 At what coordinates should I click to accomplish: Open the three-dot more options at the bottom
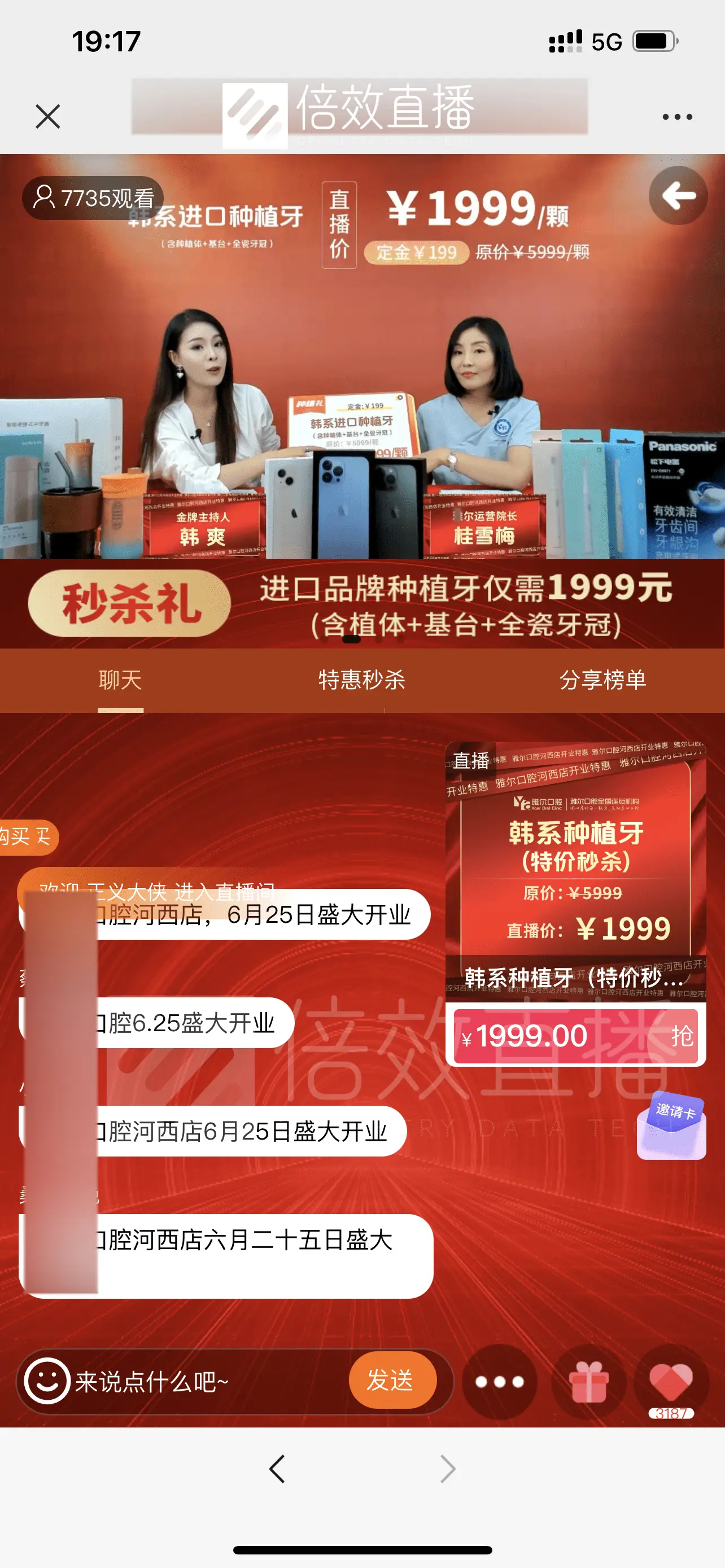(499, 1381)
